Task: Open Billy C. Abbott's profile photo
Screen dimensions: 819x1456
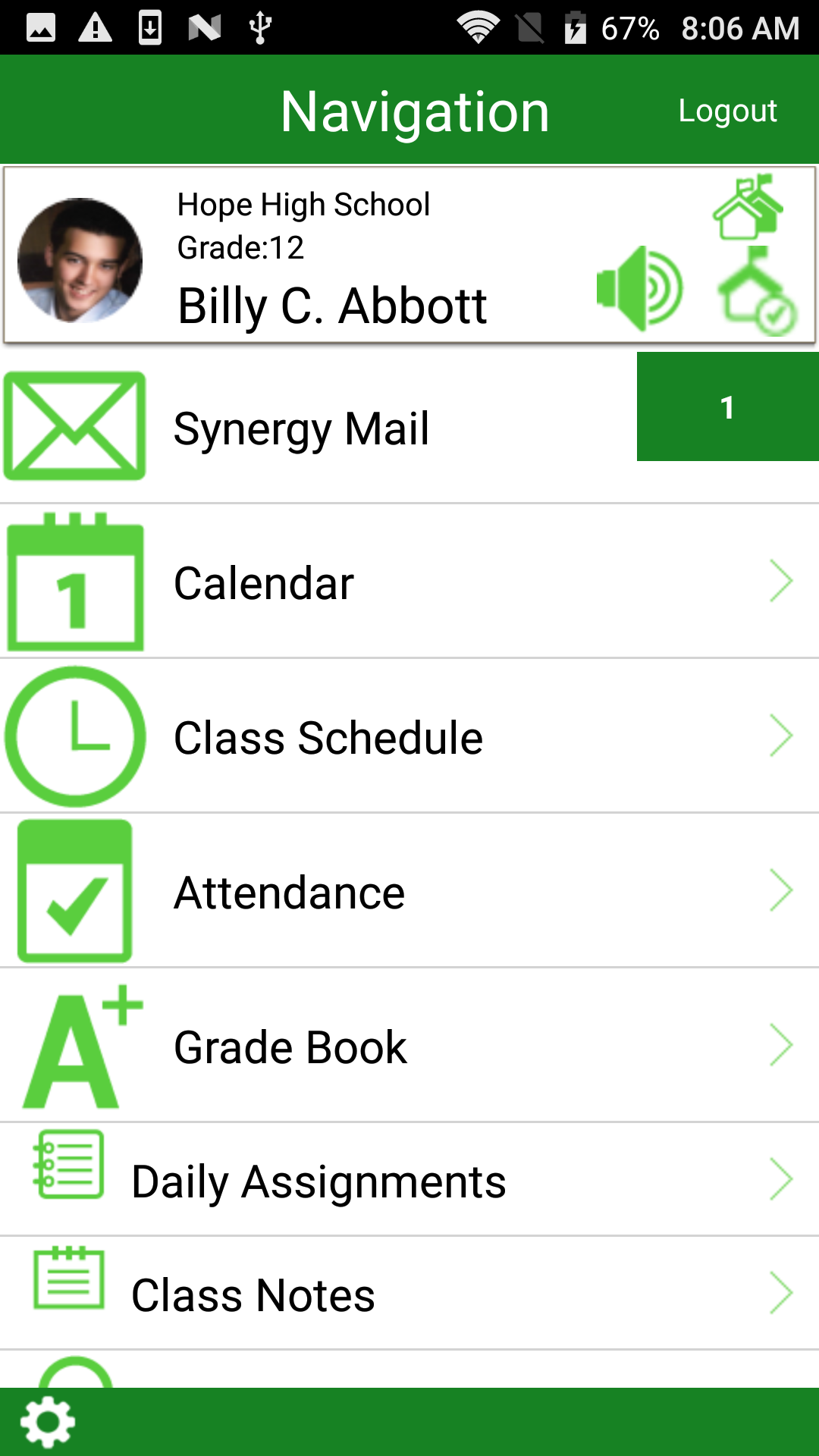Action: pos(80,259)
